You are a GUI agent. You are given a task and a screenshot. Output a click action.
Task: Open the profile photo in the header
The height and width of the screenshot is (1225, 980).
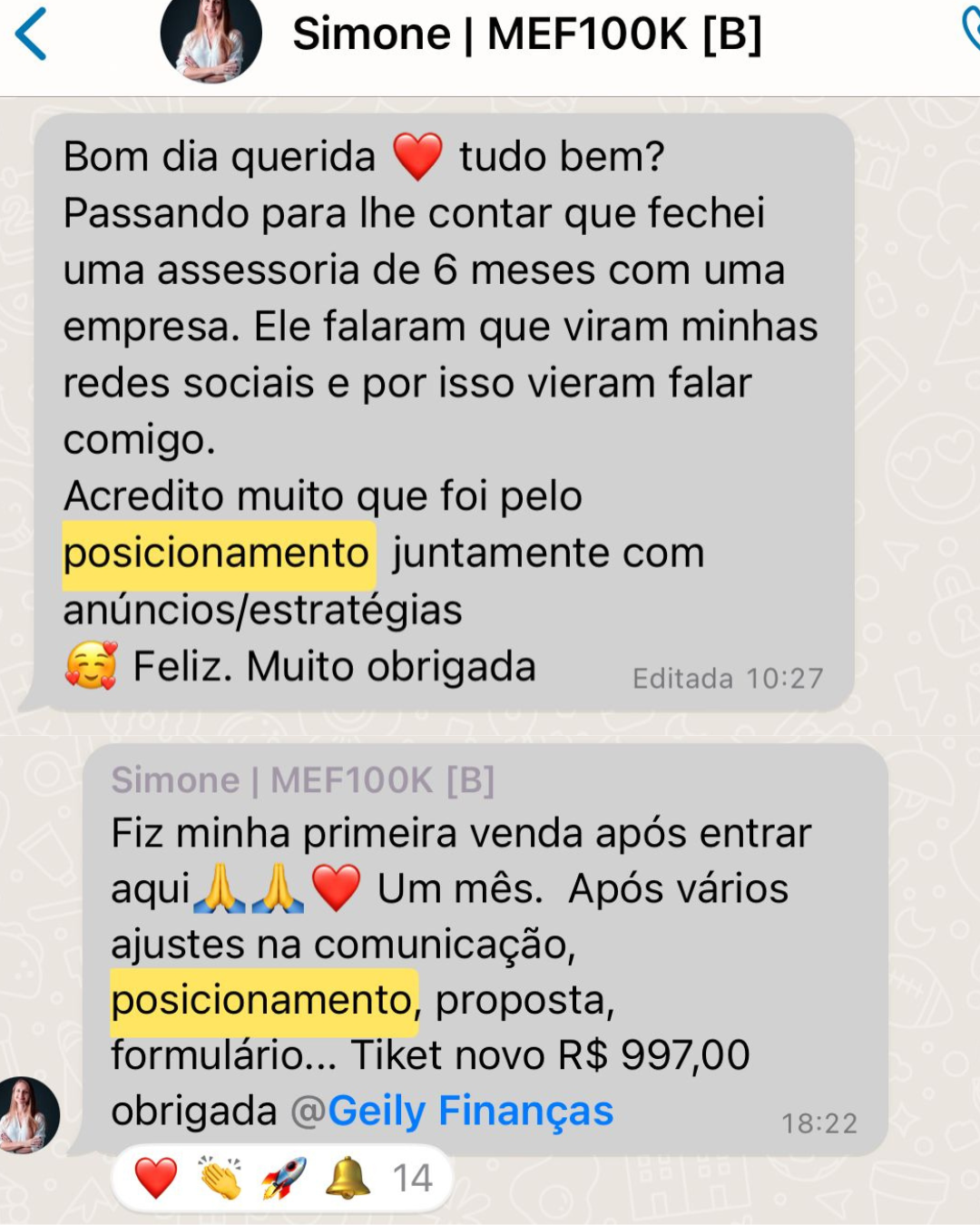[211, 36]
